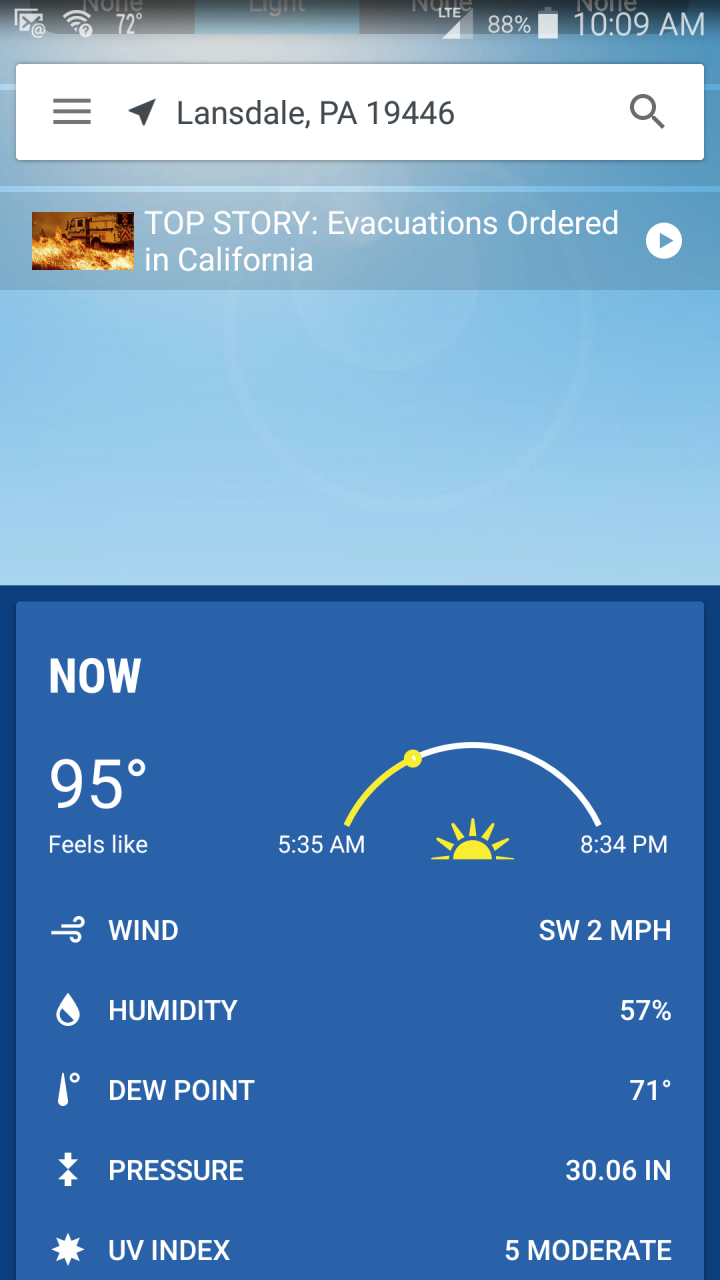720x1280 pixels.
Task: Select the Lansdale, PA 19446 location field
Action: (315, 113)
